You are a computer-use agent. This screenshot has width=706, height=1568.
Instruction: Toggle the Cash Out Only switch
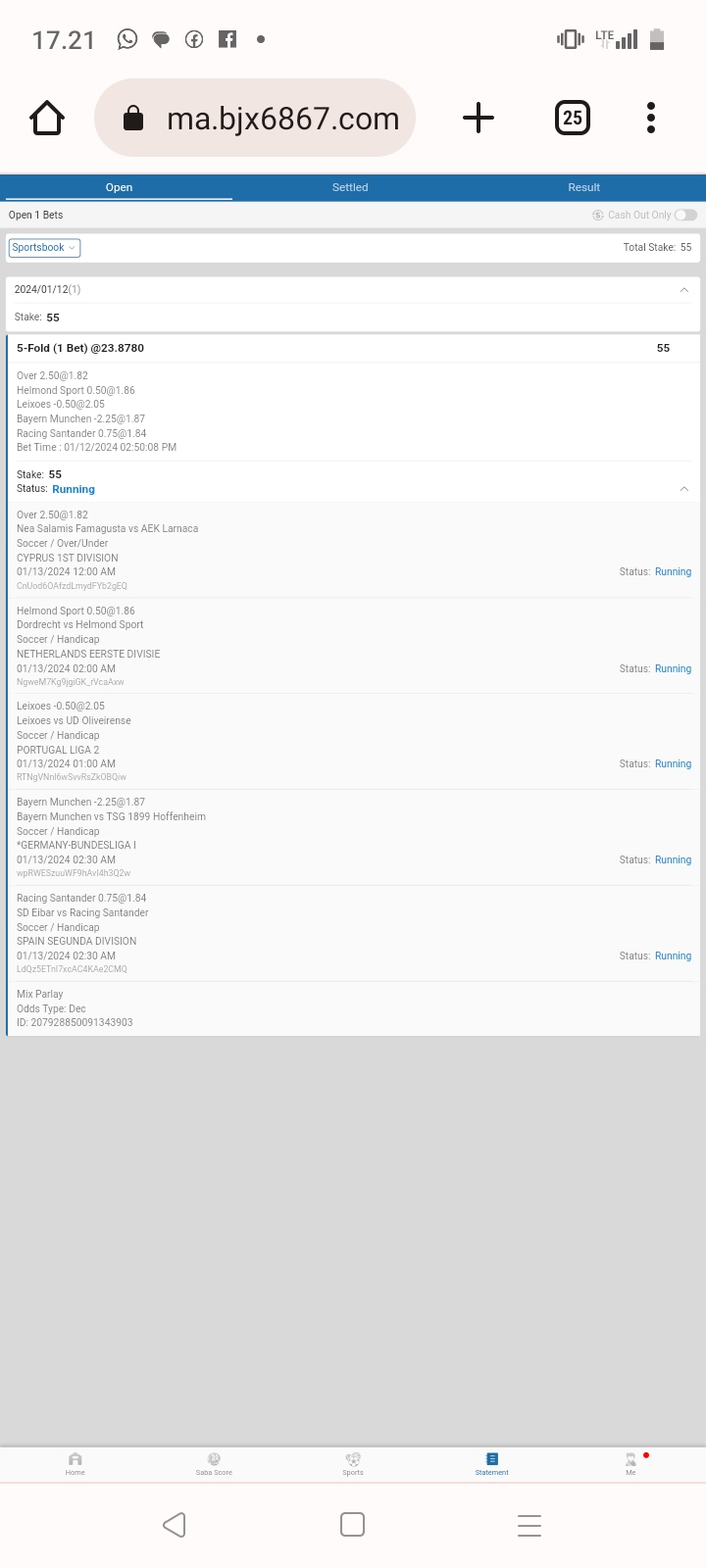[x=685, y=215]
